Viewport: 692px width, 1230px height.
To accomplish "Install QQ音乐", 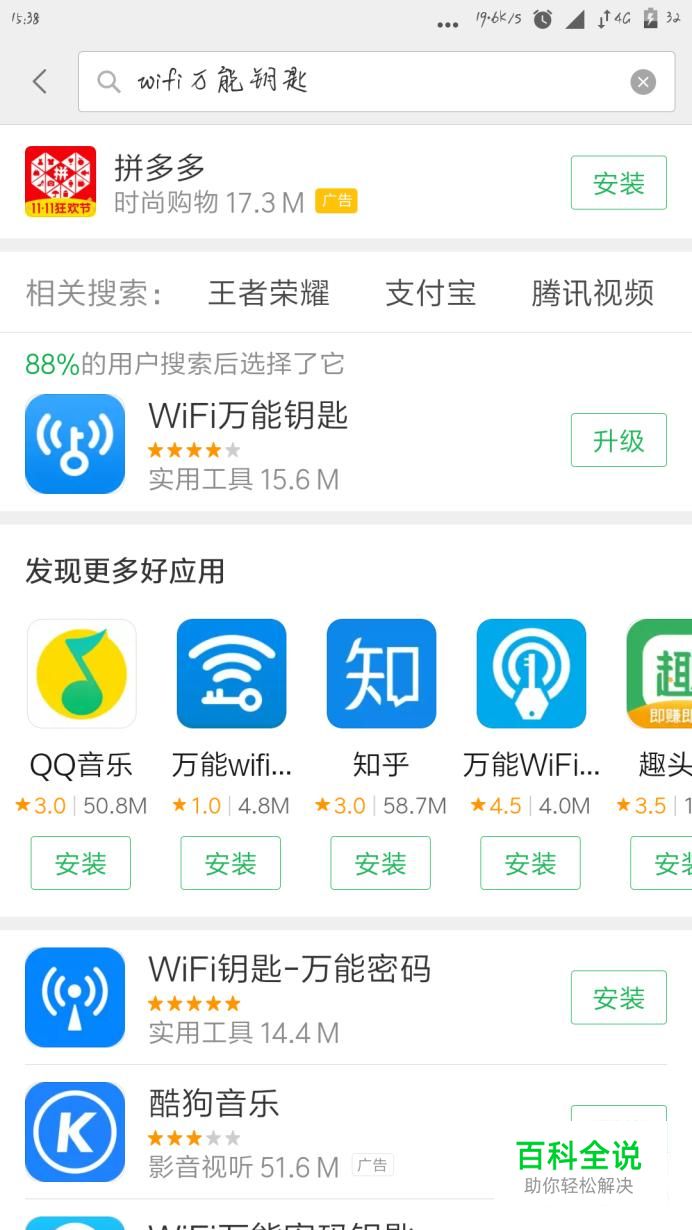I will coord(80,863).
